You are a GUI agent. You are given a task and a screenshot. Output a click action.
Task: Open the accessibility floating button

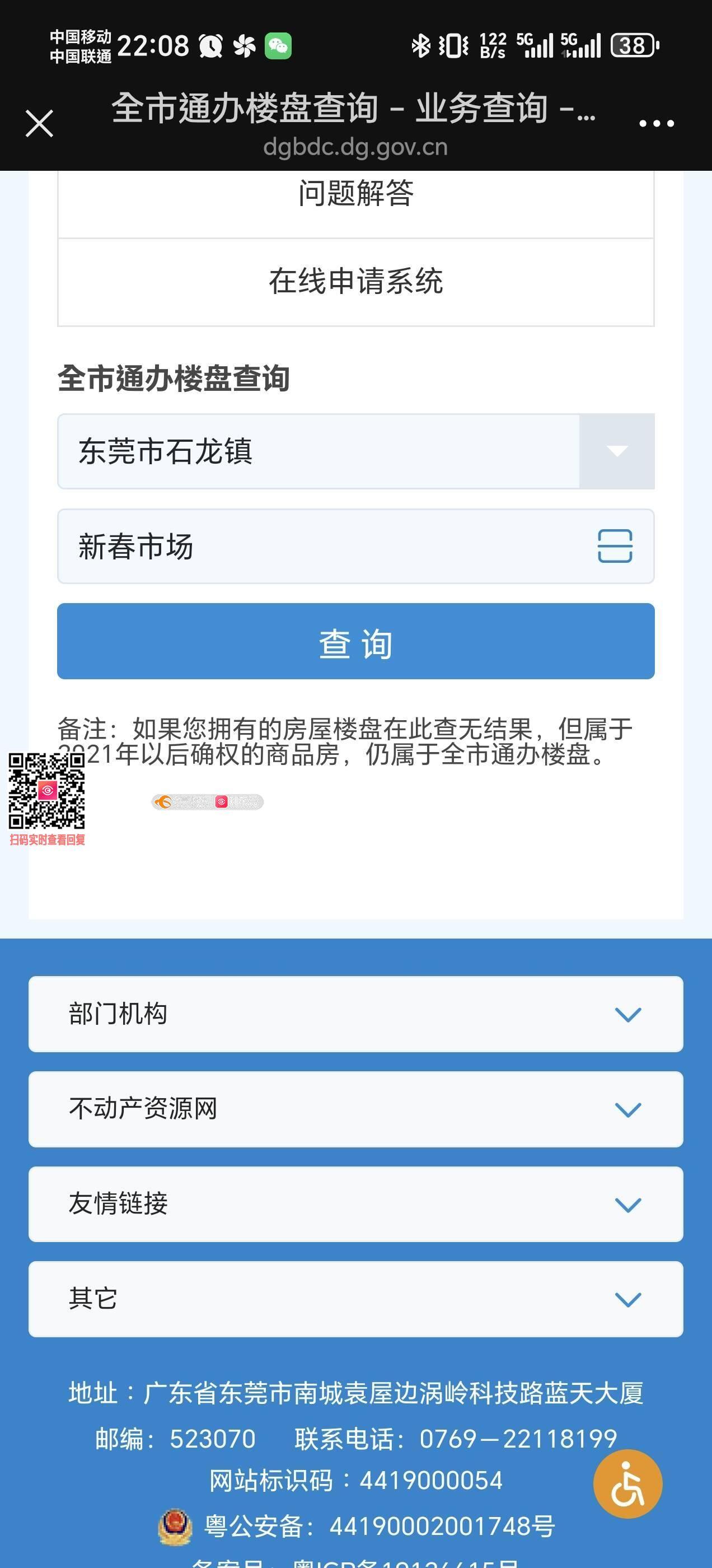tap(627, 1484)
